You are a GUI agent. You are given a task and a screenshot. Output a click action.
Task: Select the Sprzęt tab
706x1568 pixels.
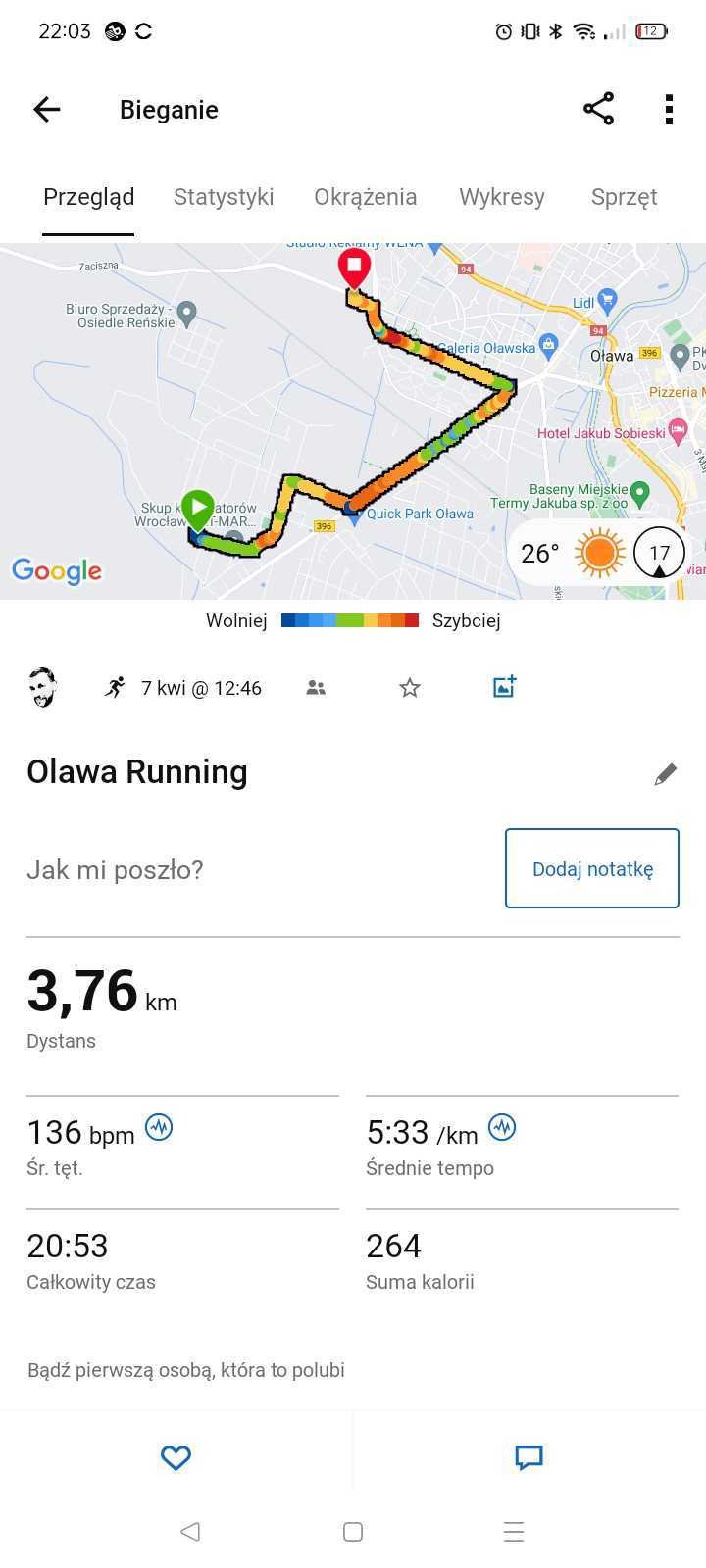pyautogui.click(x=625, y=197)
